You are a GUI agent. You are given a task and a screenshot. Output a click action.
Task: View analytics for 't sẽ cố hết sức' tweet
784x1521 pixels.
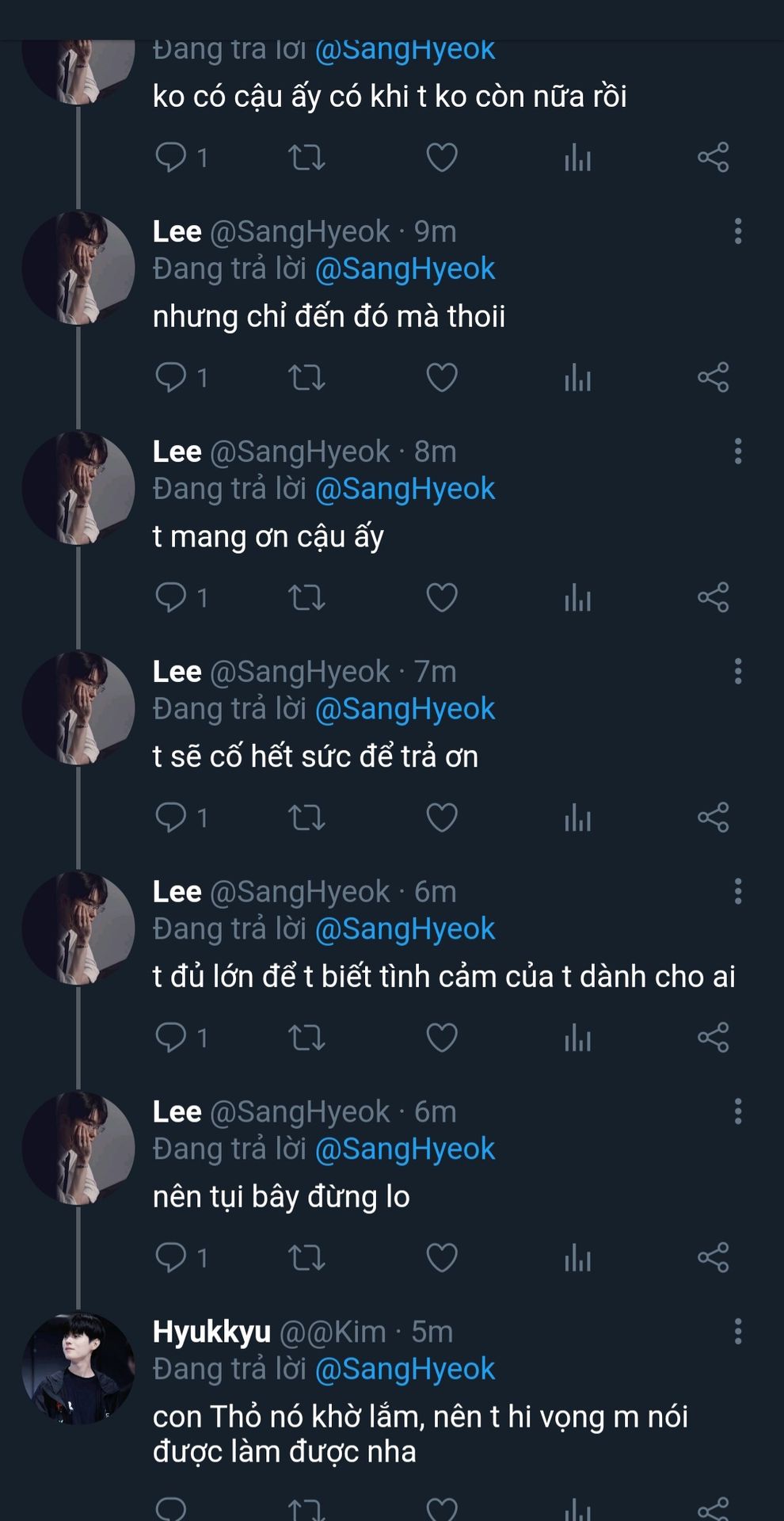click(577, 818)
